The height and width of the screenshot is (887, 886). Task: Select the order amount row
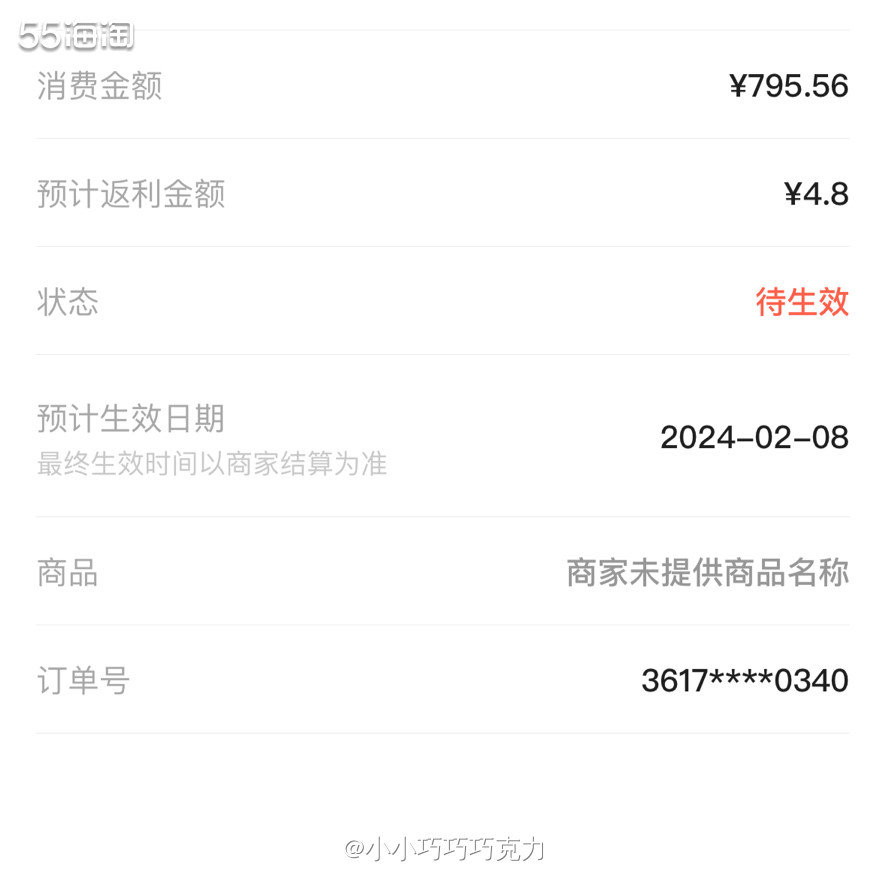click(x=443, y=87)
